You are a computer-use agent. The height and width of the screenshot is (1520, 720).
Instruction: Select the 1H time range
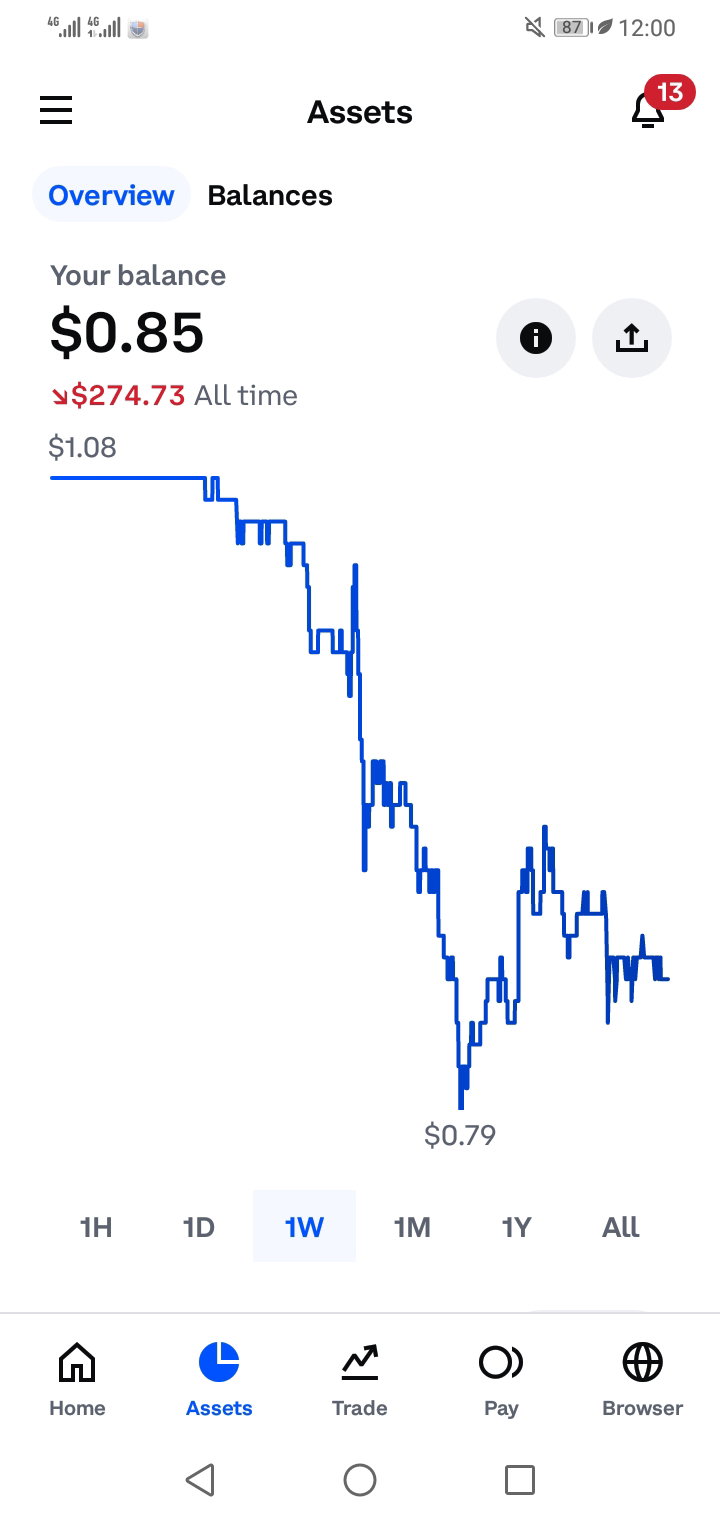click(x=96, y=1227)
